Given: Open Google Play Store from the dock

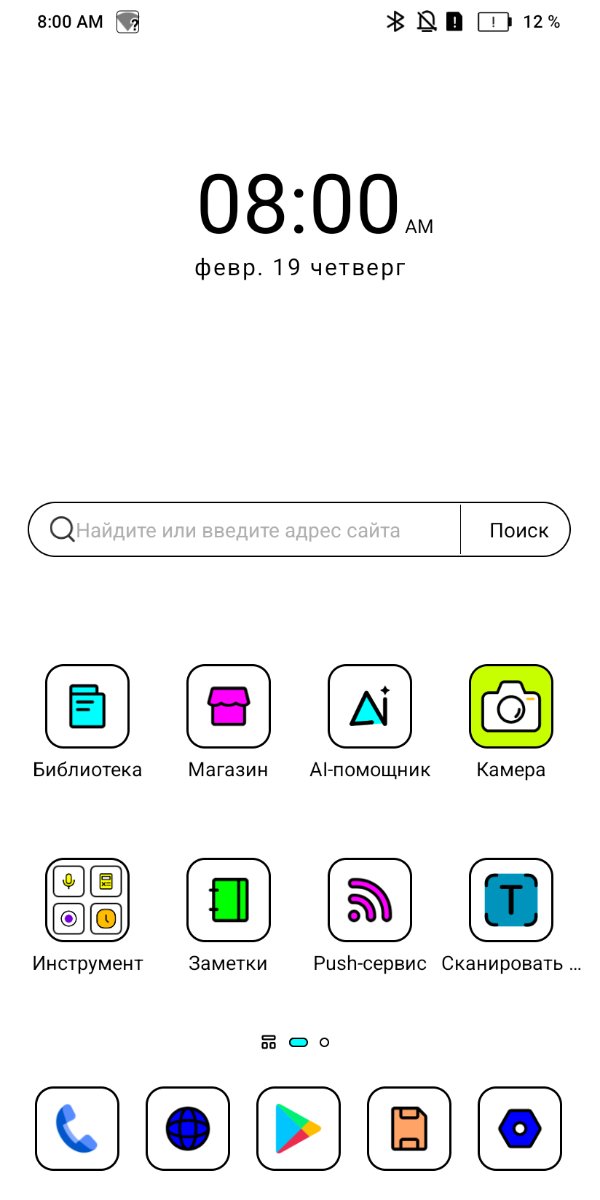Looking at the screenshot, I should (x=298, y=1129).
